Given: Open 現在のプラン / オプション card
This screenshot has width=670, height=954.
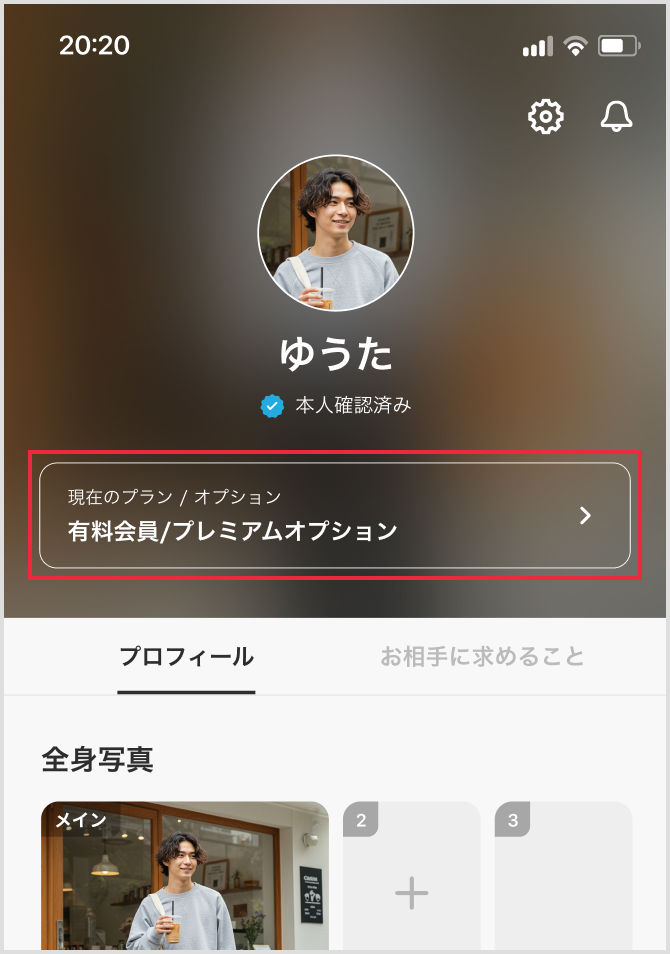Looking at the screenshot, I should click(335, 515).
